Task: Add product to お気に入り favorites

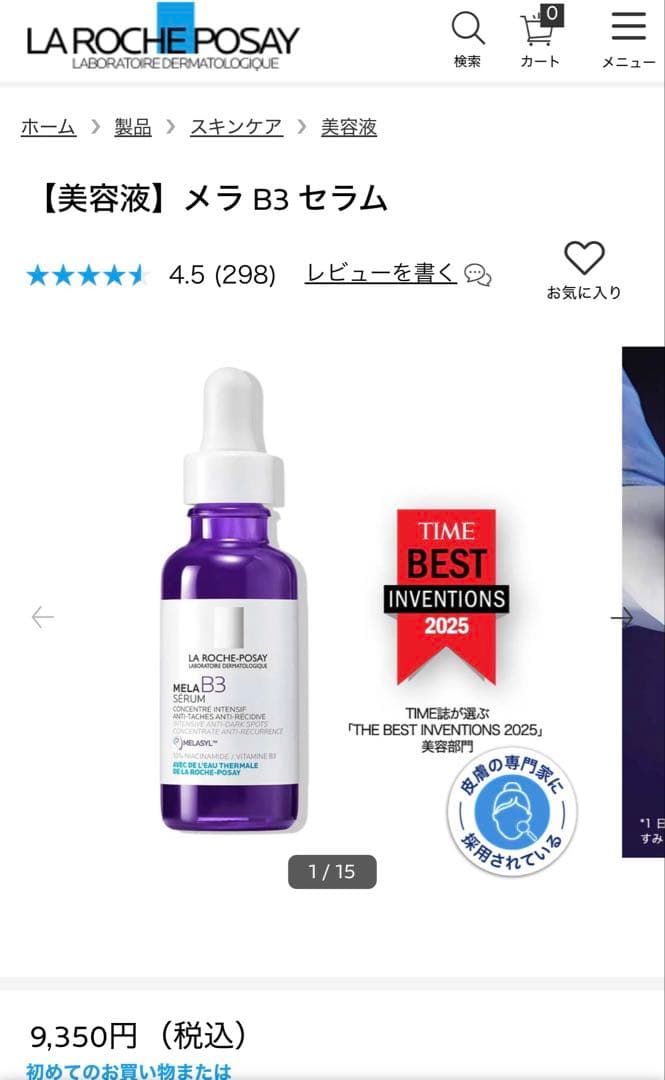Action: [x=584, y=270]
